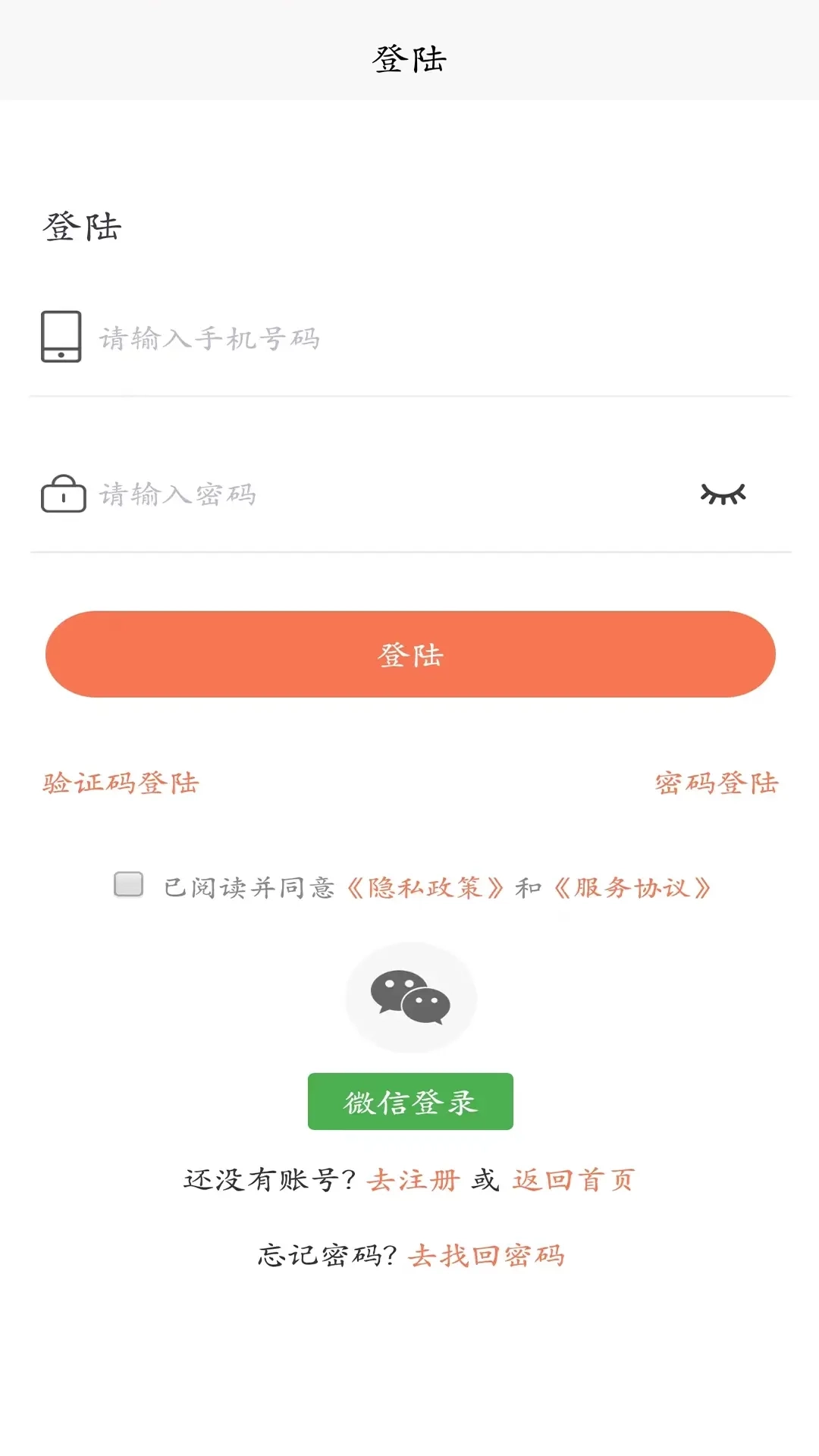819x1456 pixels.
Task: Tap the 登陆 page title
Action: coord(409,59)
